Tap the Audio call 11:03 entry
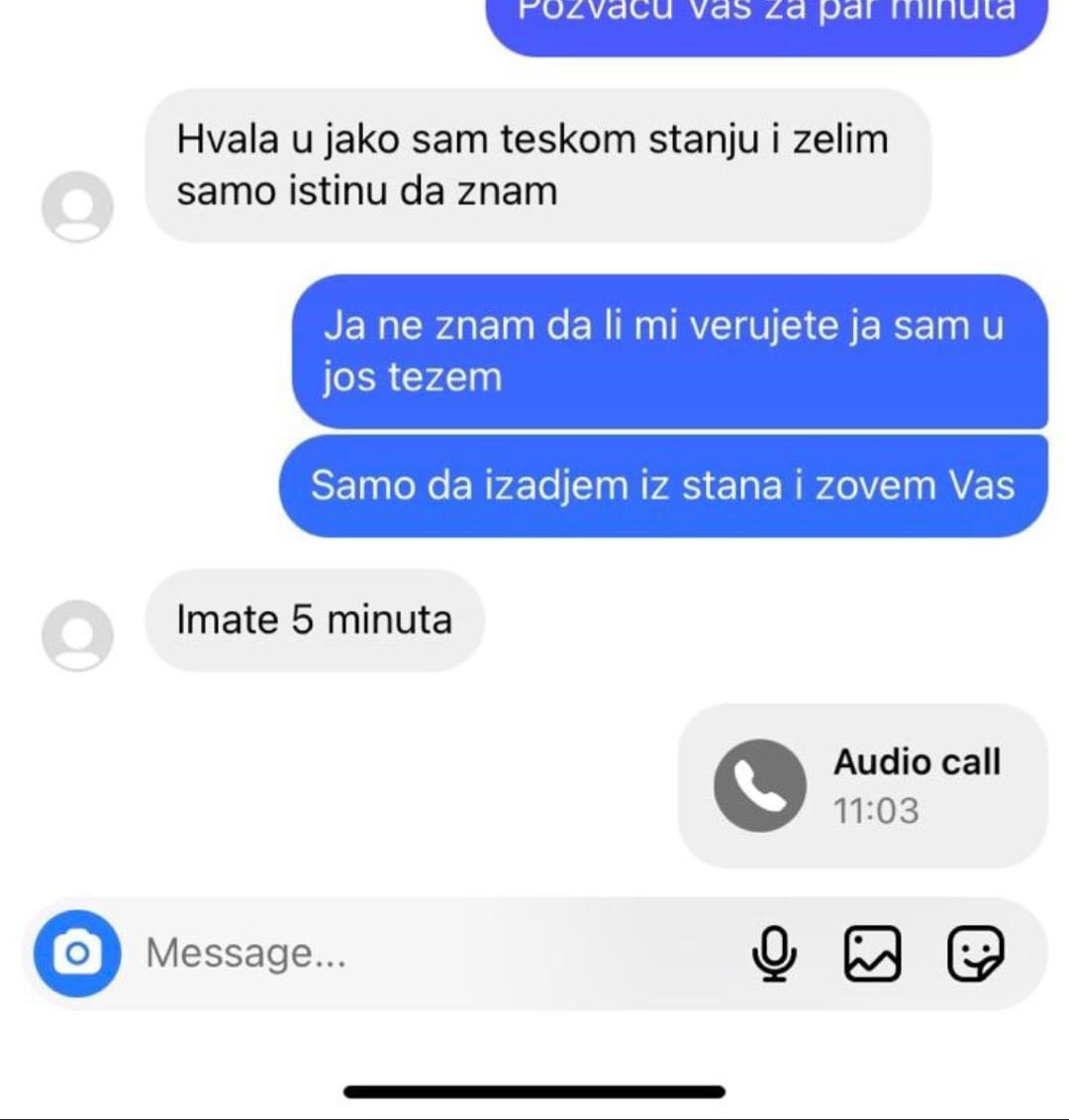Viewport: 1069px width, 1120px height. coord(861,785)
